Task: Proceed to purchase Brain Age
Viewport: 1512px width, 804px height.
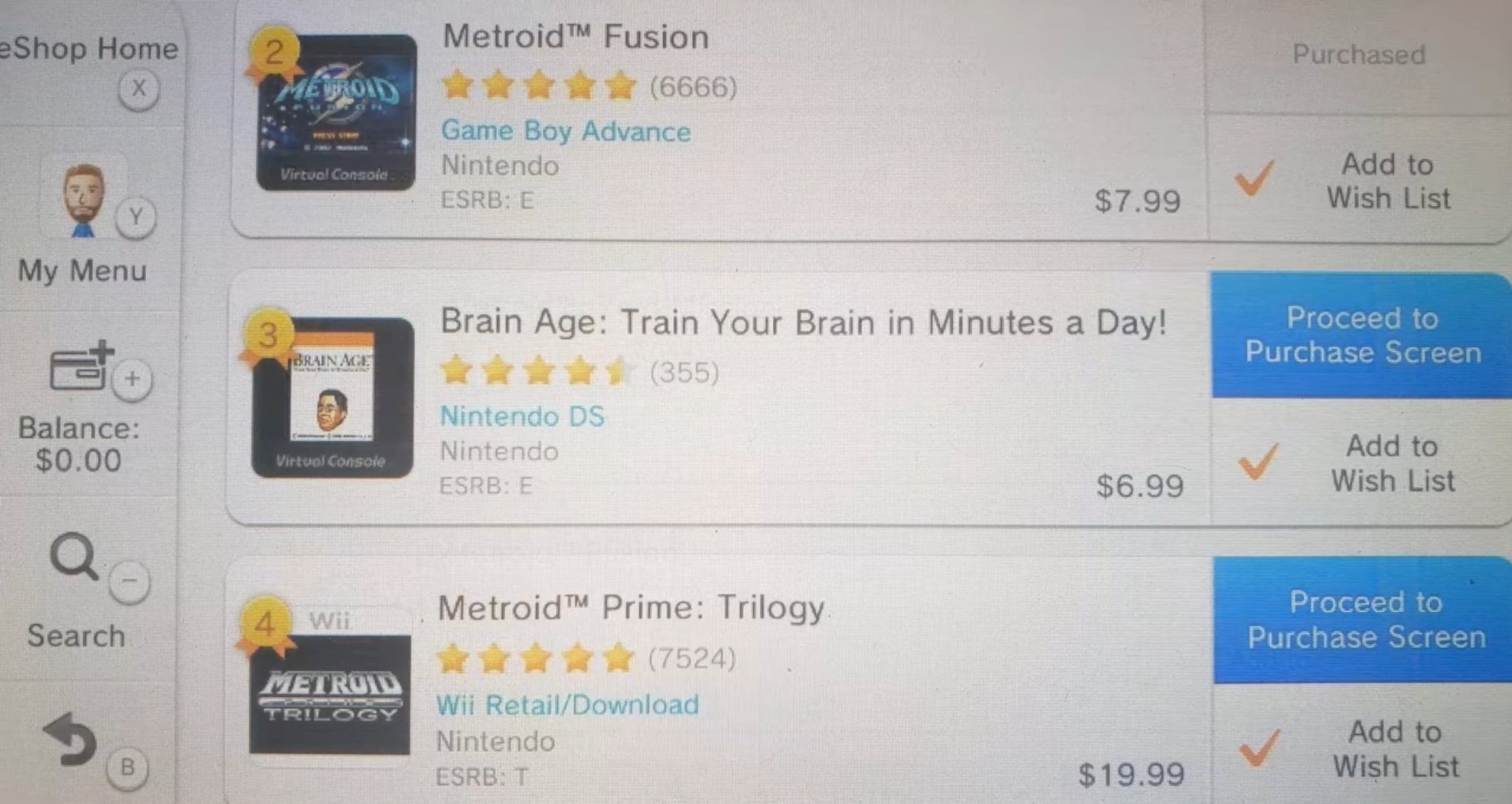Action: click(x=1363, y=335)
